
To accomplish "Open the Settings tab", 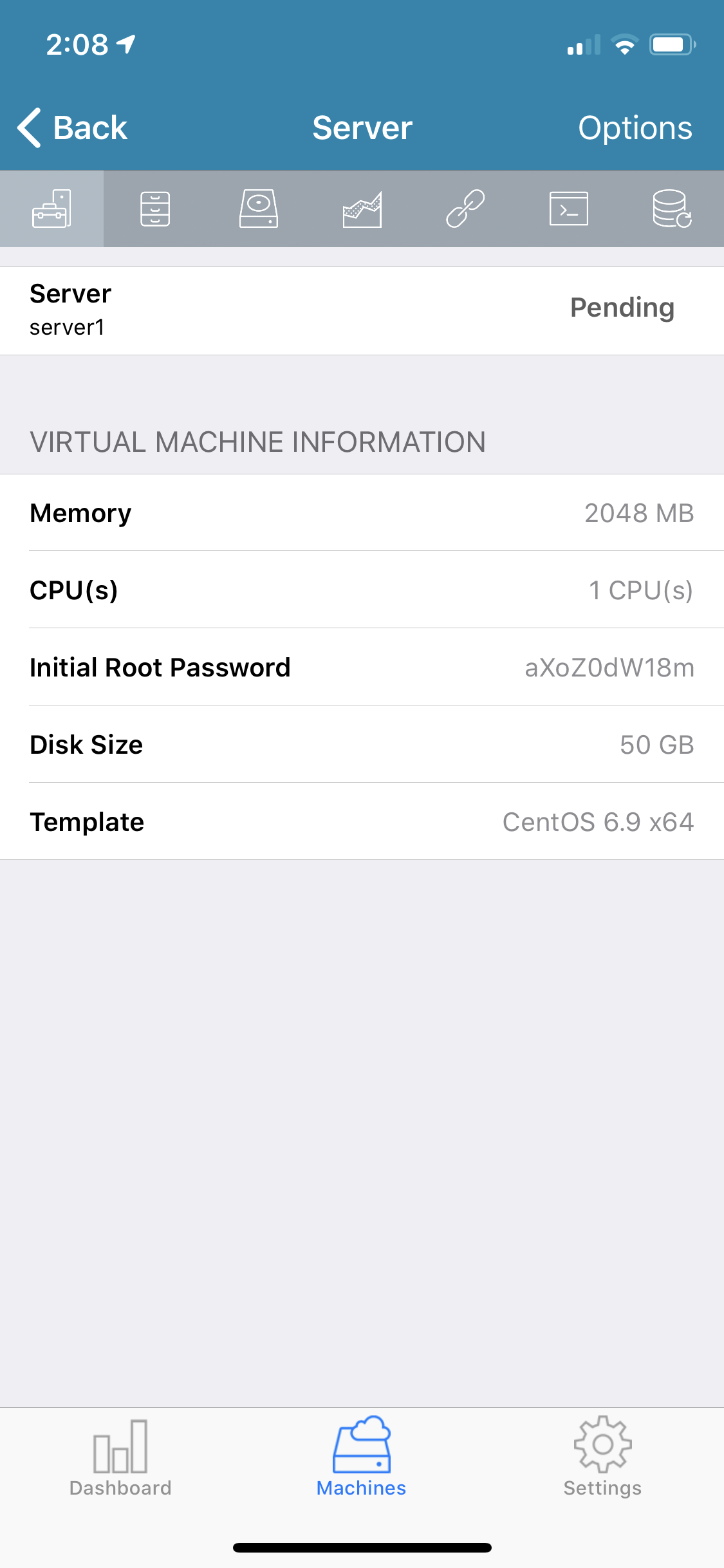I will [603, 1457].
